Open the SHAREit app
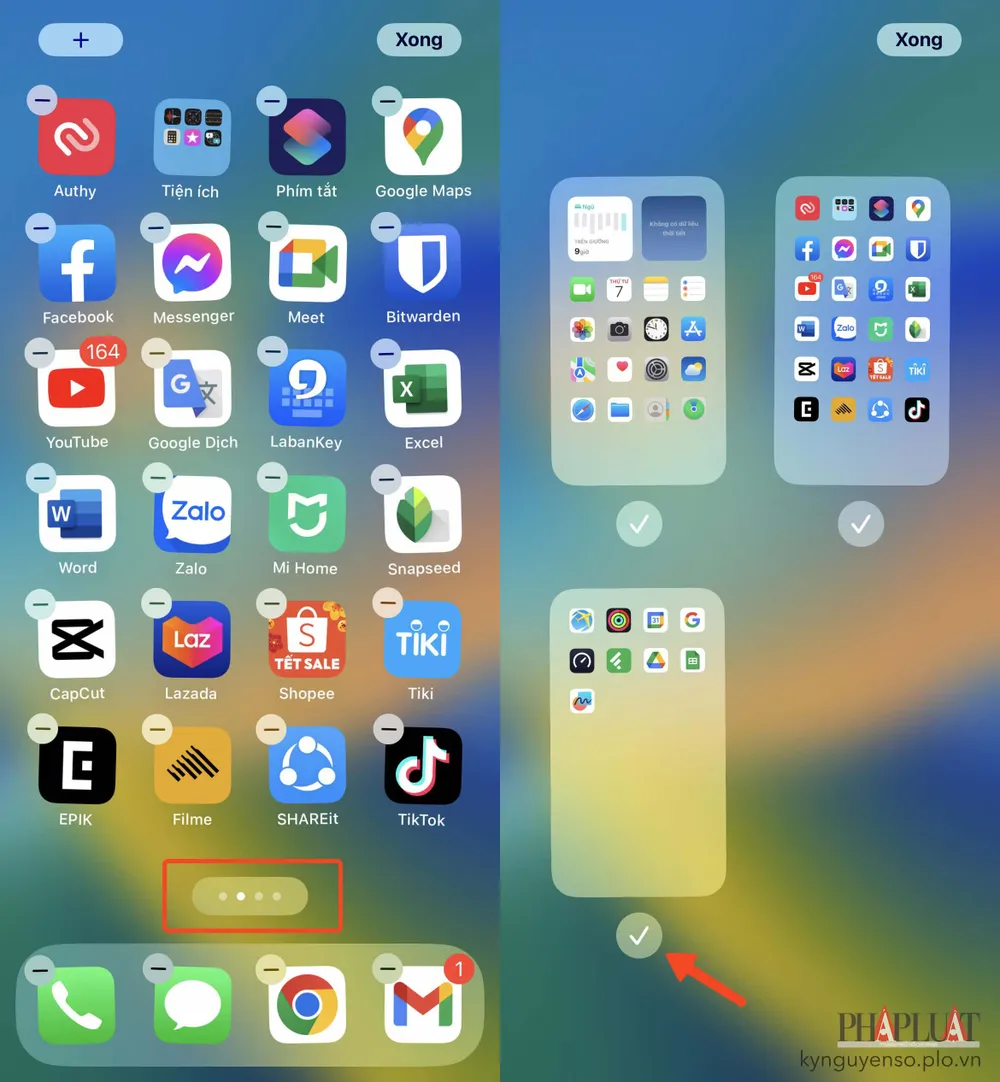Screen dimensions: 1000x1082 [307, 766]
